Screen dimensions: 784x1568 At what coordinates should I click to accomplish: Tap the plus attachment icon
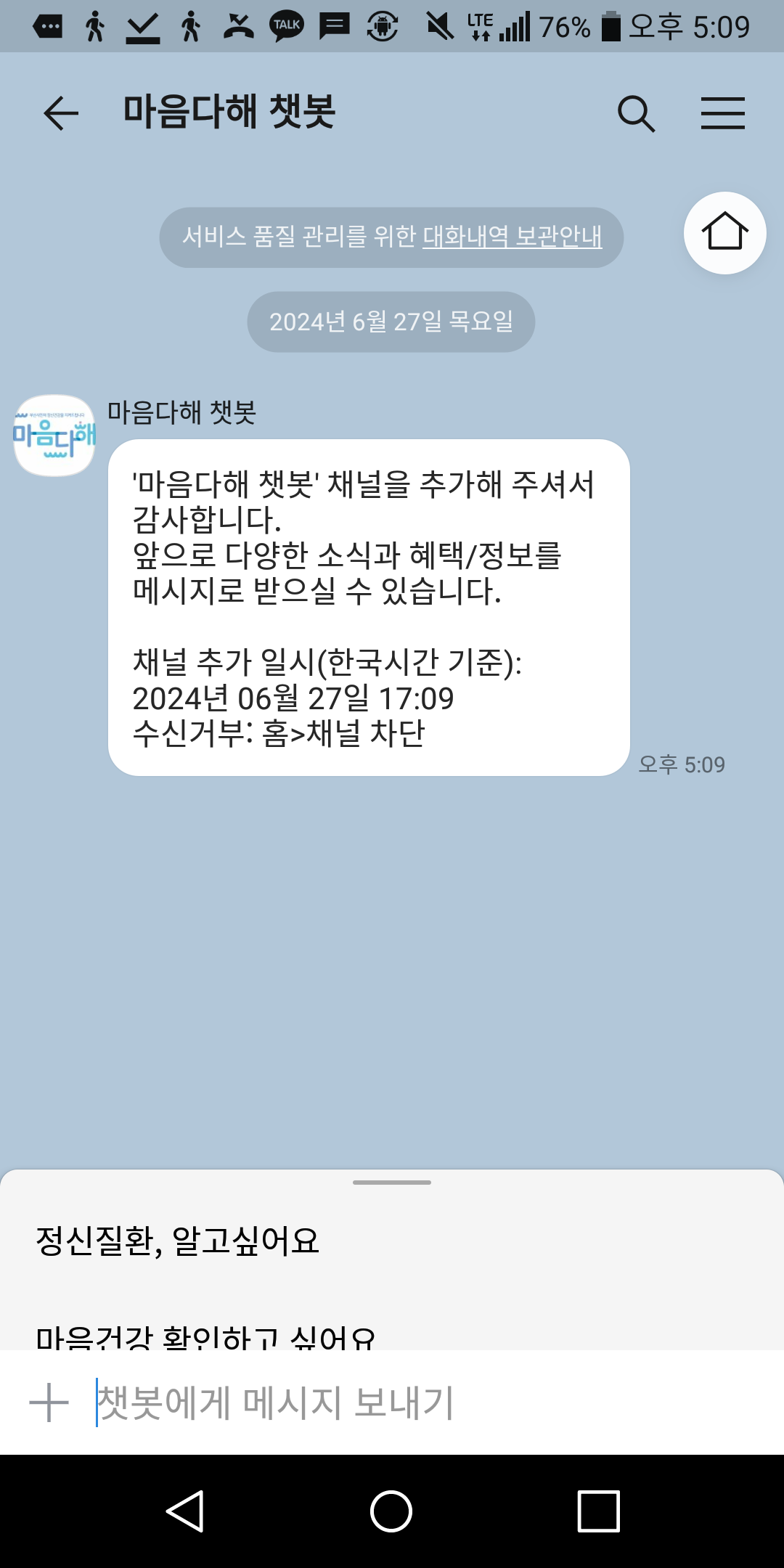[49, 1402]
